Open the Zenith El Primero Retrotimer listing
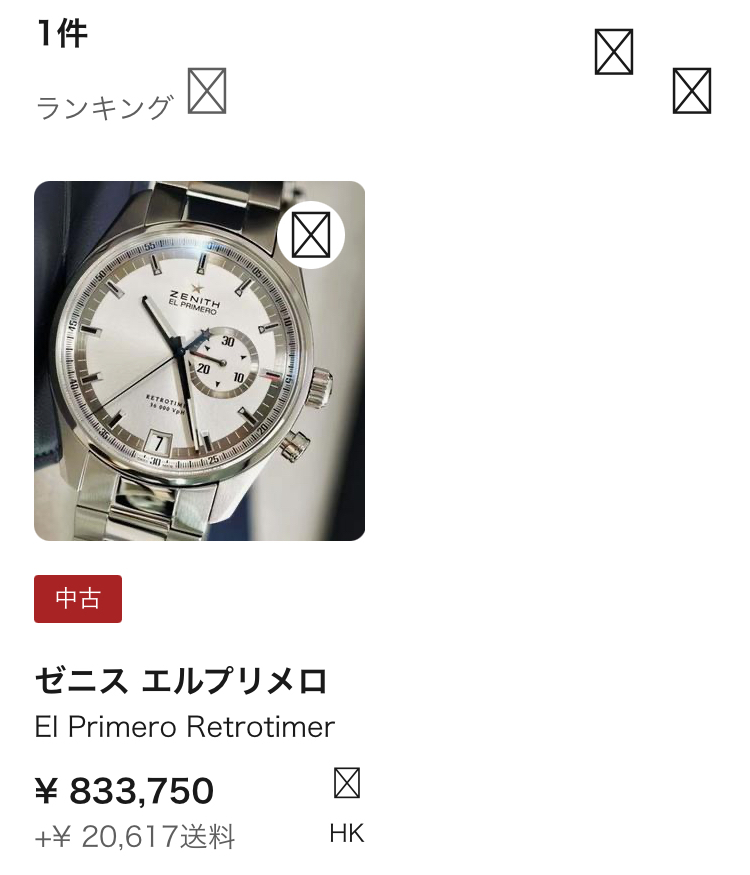 click(199, 361)
